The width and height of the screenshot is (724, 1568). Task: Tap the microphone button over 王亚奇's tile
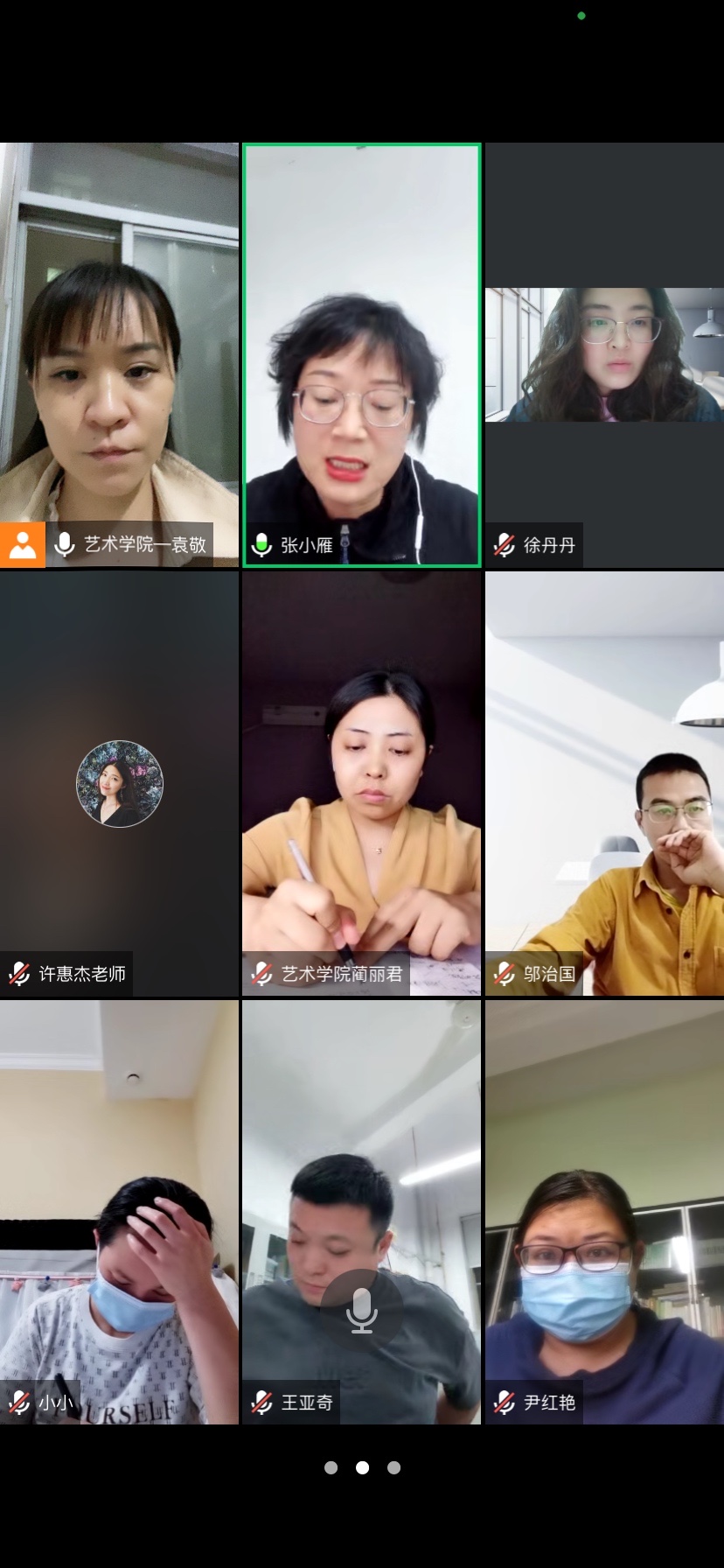point(361,1311)
